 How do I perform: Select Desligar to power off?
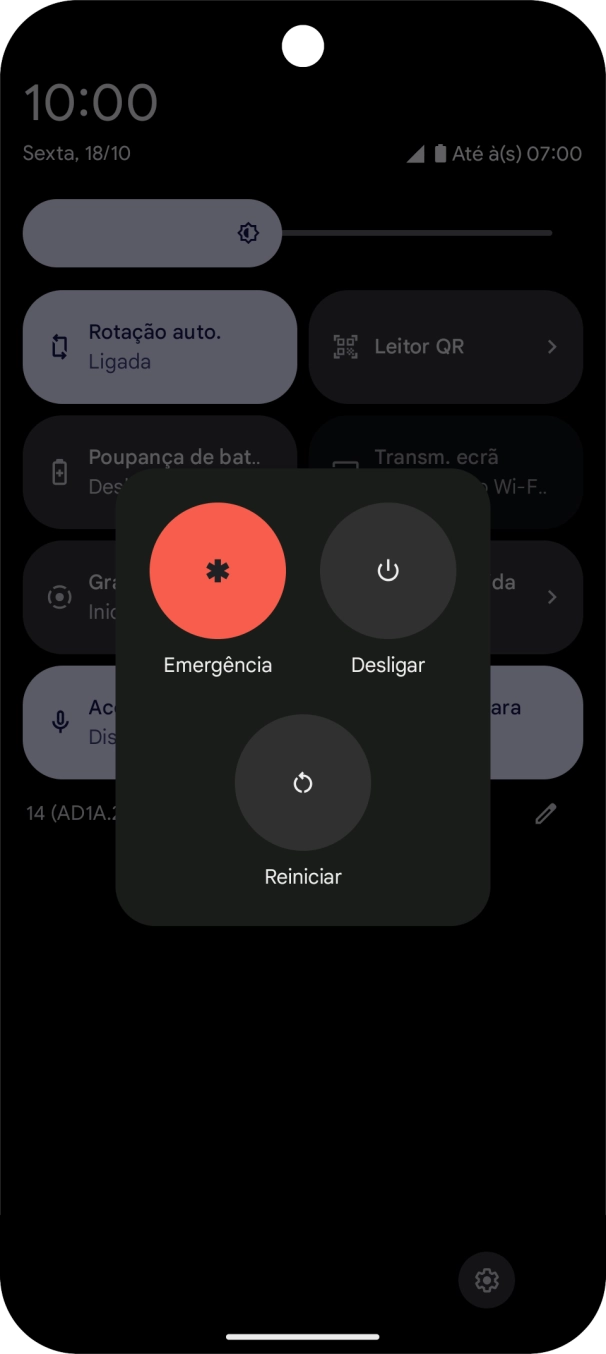[x=388, y=571]
